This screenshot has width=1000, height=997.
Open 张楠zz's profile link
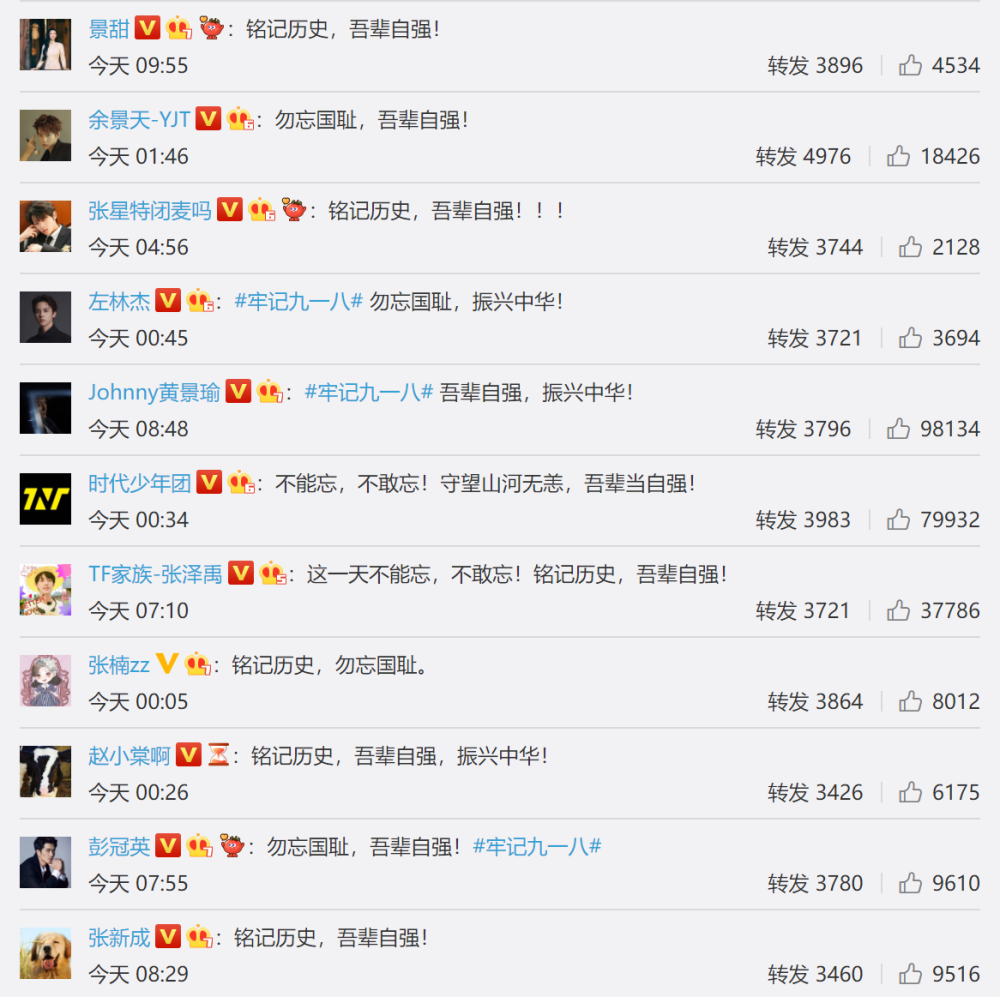119,665
